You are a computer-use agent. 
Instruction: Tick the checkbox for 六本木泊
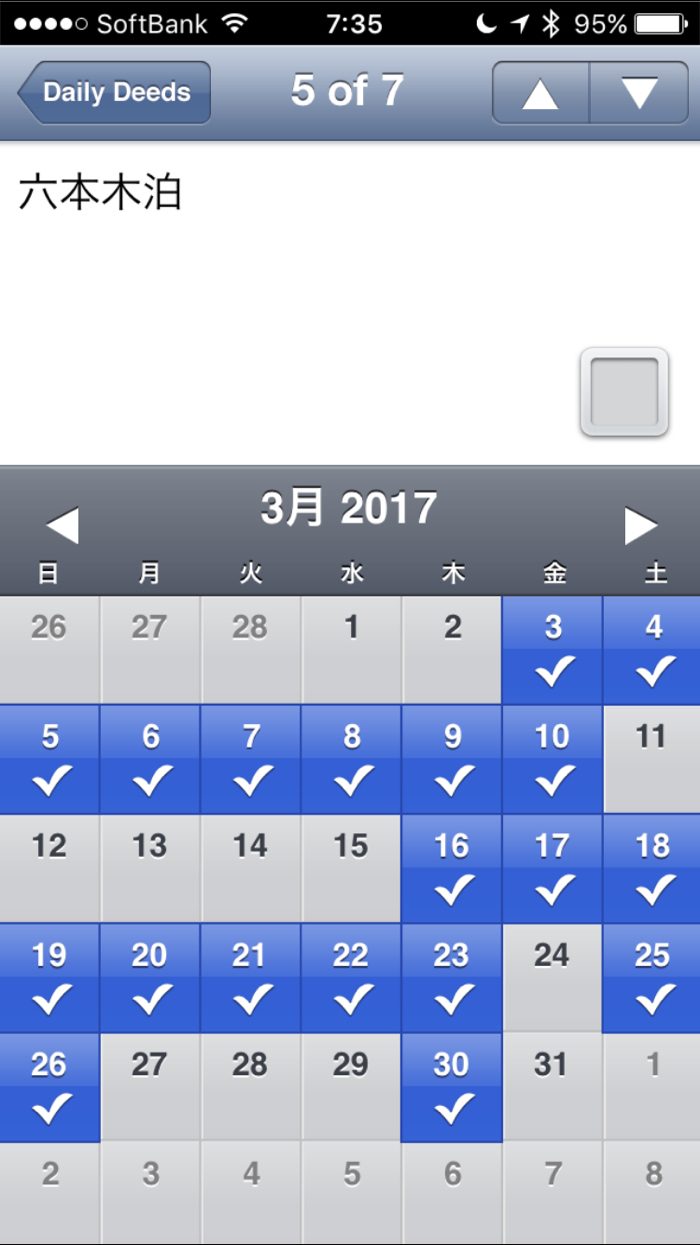click(x=624, y=392)
